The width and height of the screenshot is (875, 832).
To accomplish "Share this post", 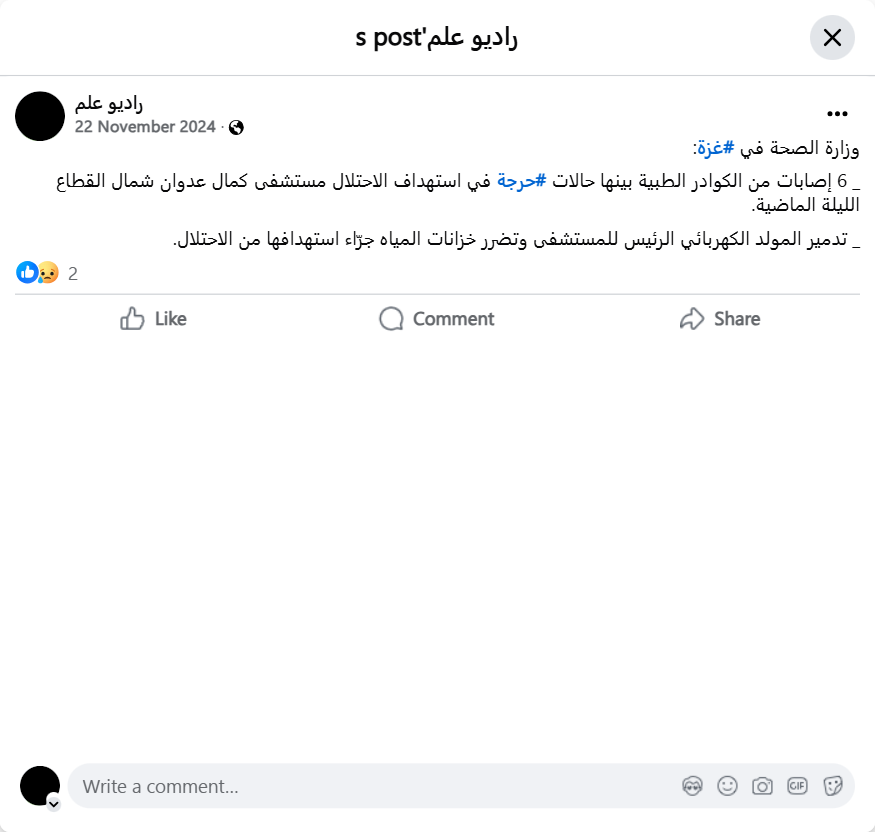I will (719, 319).
